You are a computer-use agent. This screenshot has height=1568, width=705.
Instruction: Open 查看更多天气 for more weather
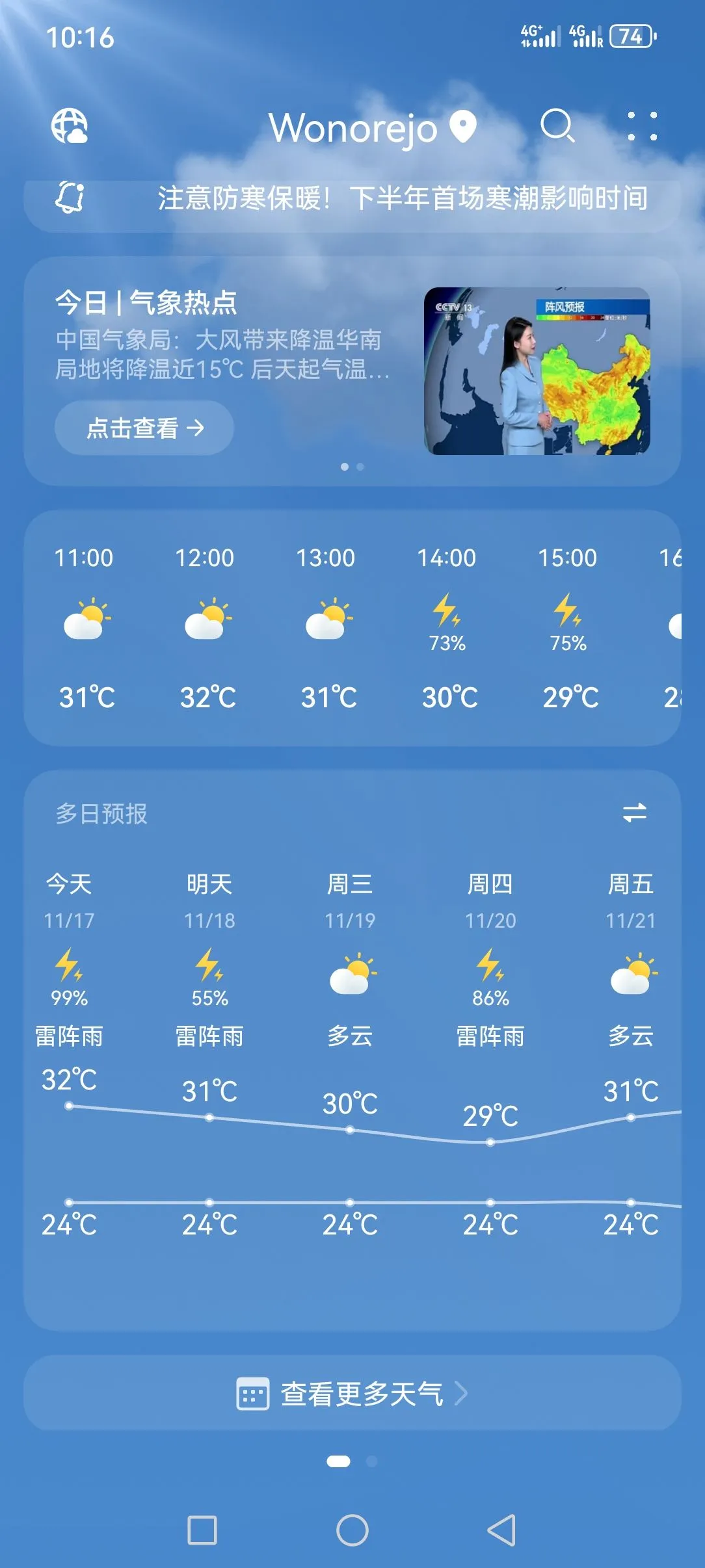(352, 1394)
